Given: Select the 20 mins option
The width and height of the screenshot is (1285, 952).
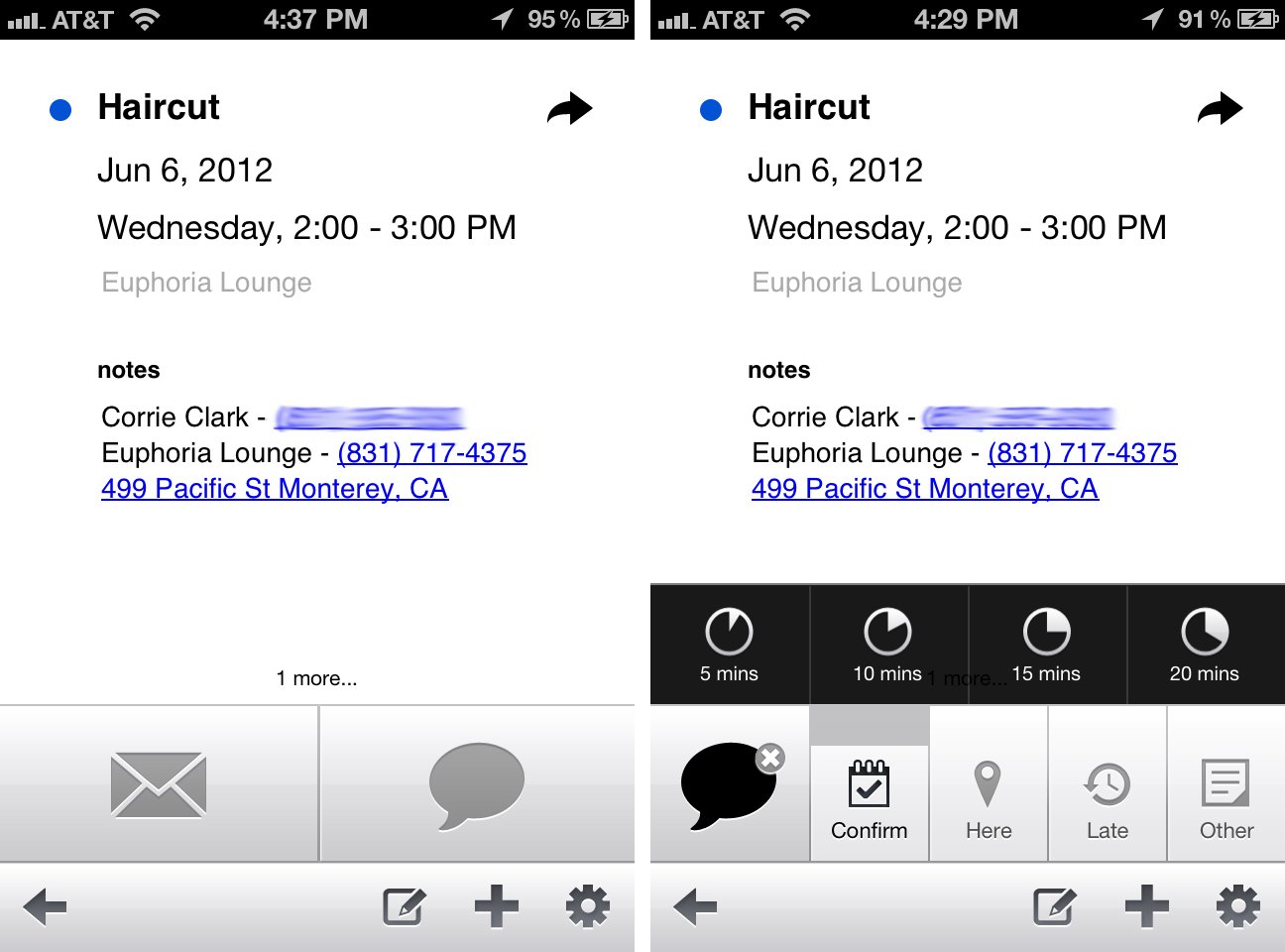Looking at the screenshot, I should [x=1205, y=646].
